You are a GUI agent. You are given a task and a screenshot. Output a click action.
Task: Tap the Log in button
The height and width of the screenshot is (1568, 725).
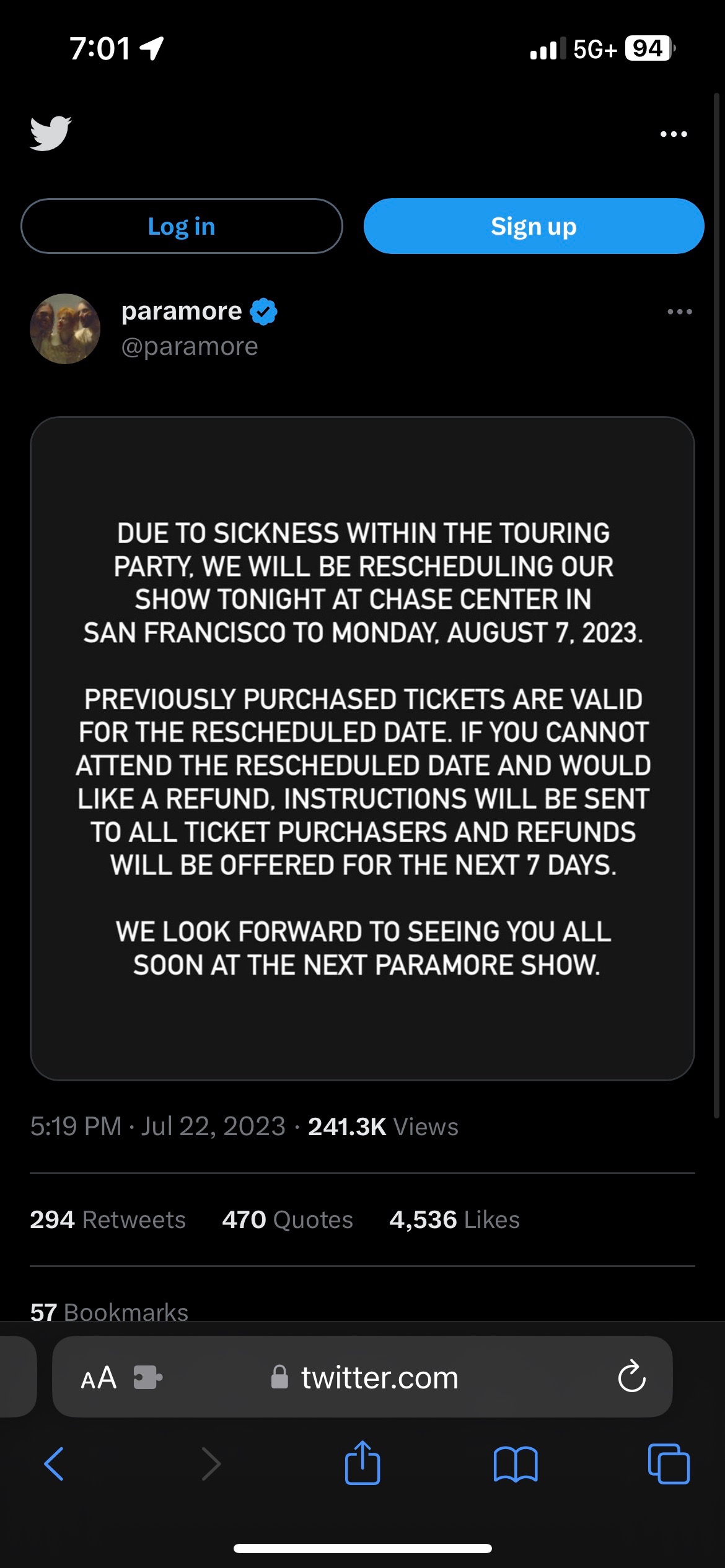182,226
